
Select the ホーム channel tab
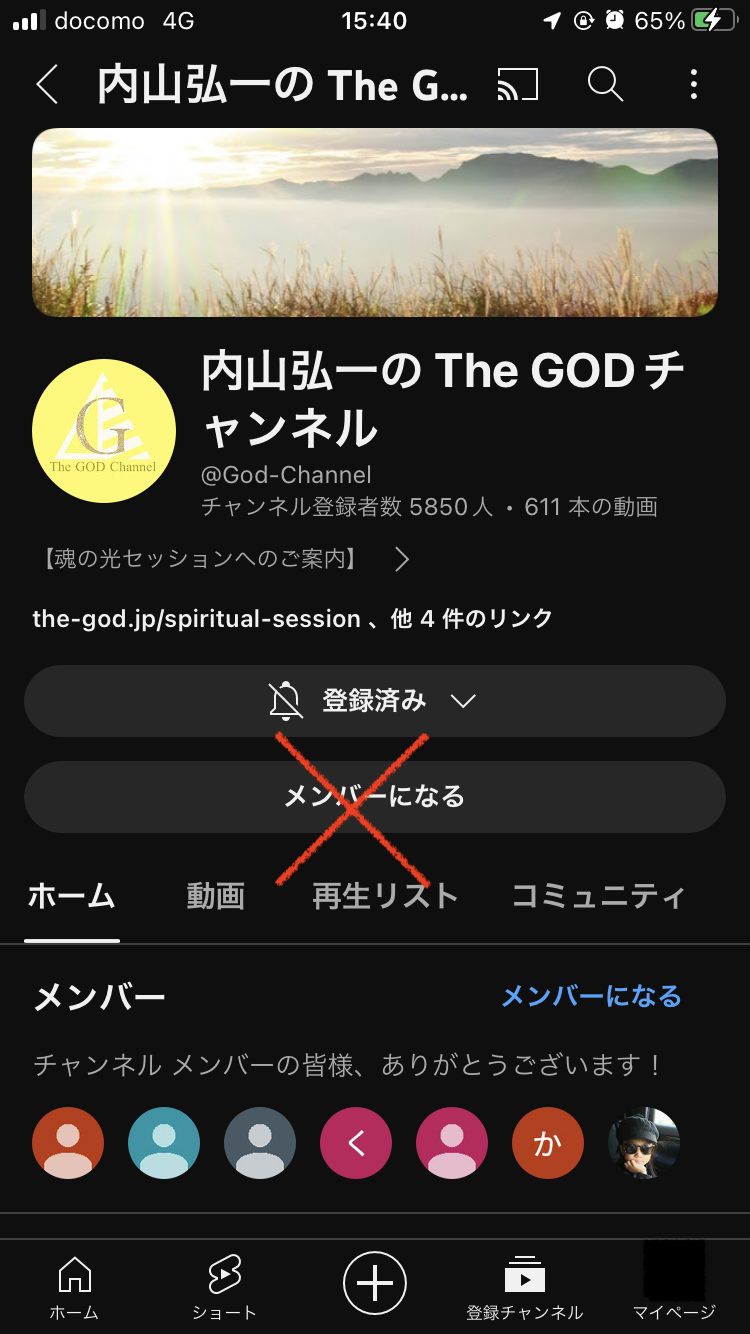click(x=71, y=896)
